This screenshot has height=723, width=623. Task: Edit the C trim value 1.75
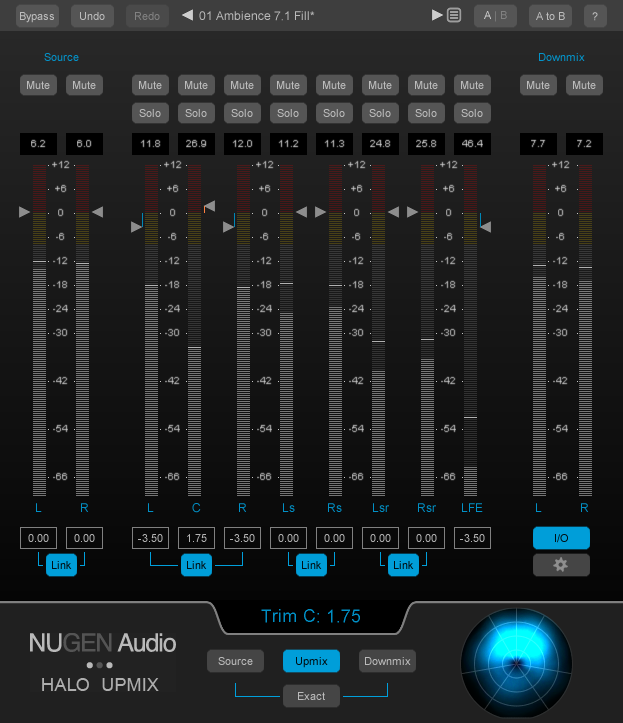coord(196,538)
